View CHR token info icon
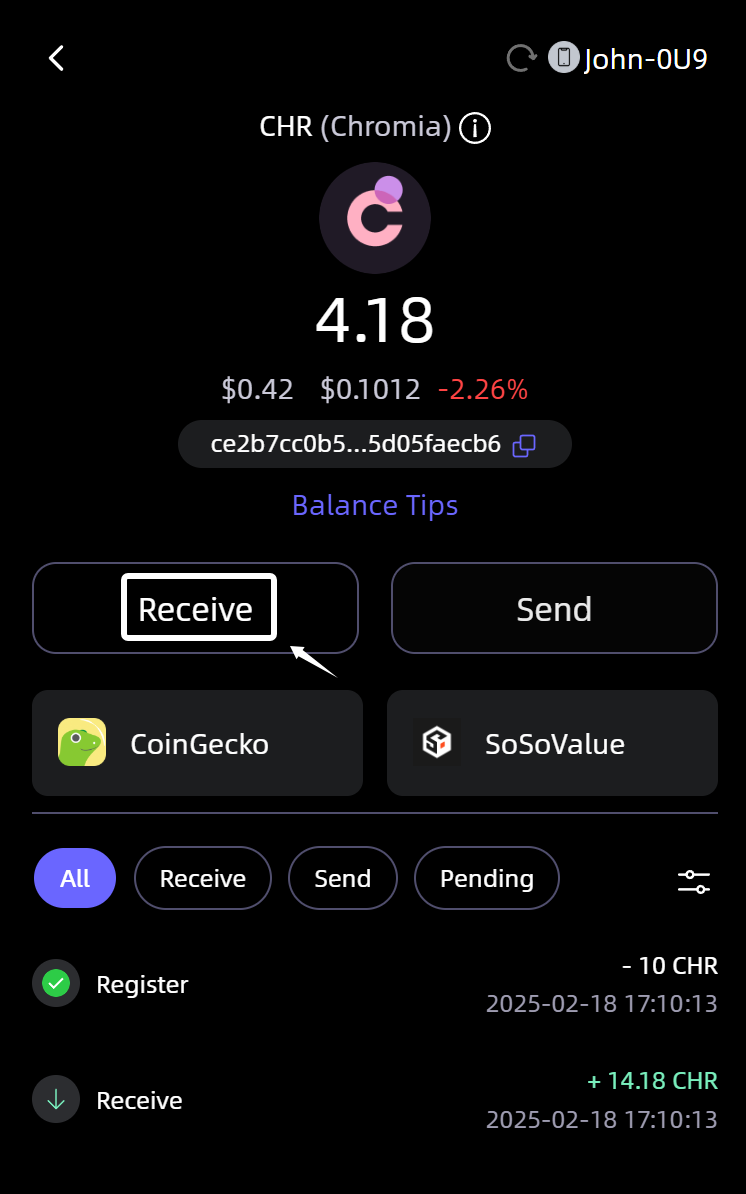 pos(475,128)
